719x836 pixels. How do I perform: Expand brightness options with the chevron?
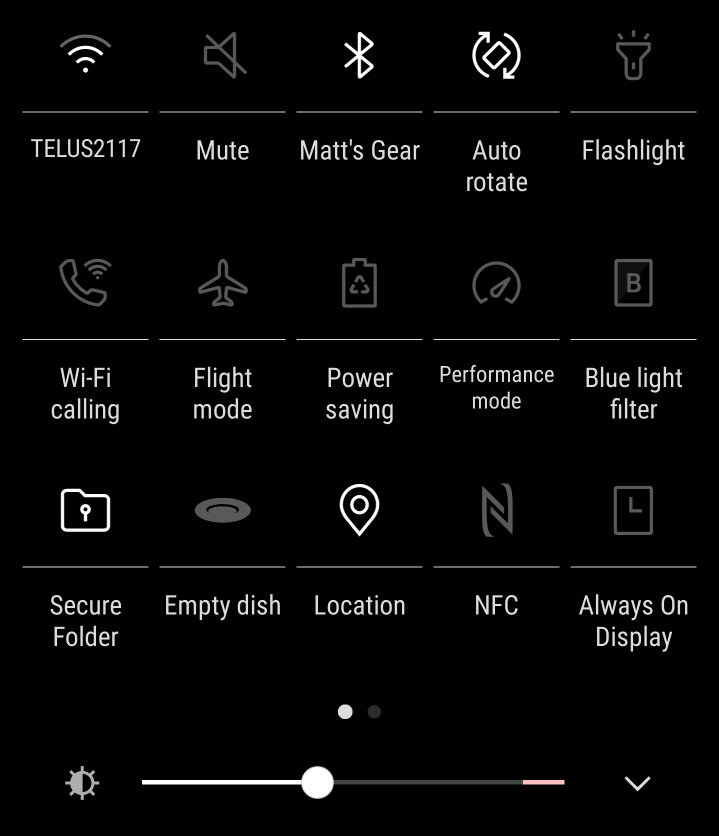tap(637, 783)
